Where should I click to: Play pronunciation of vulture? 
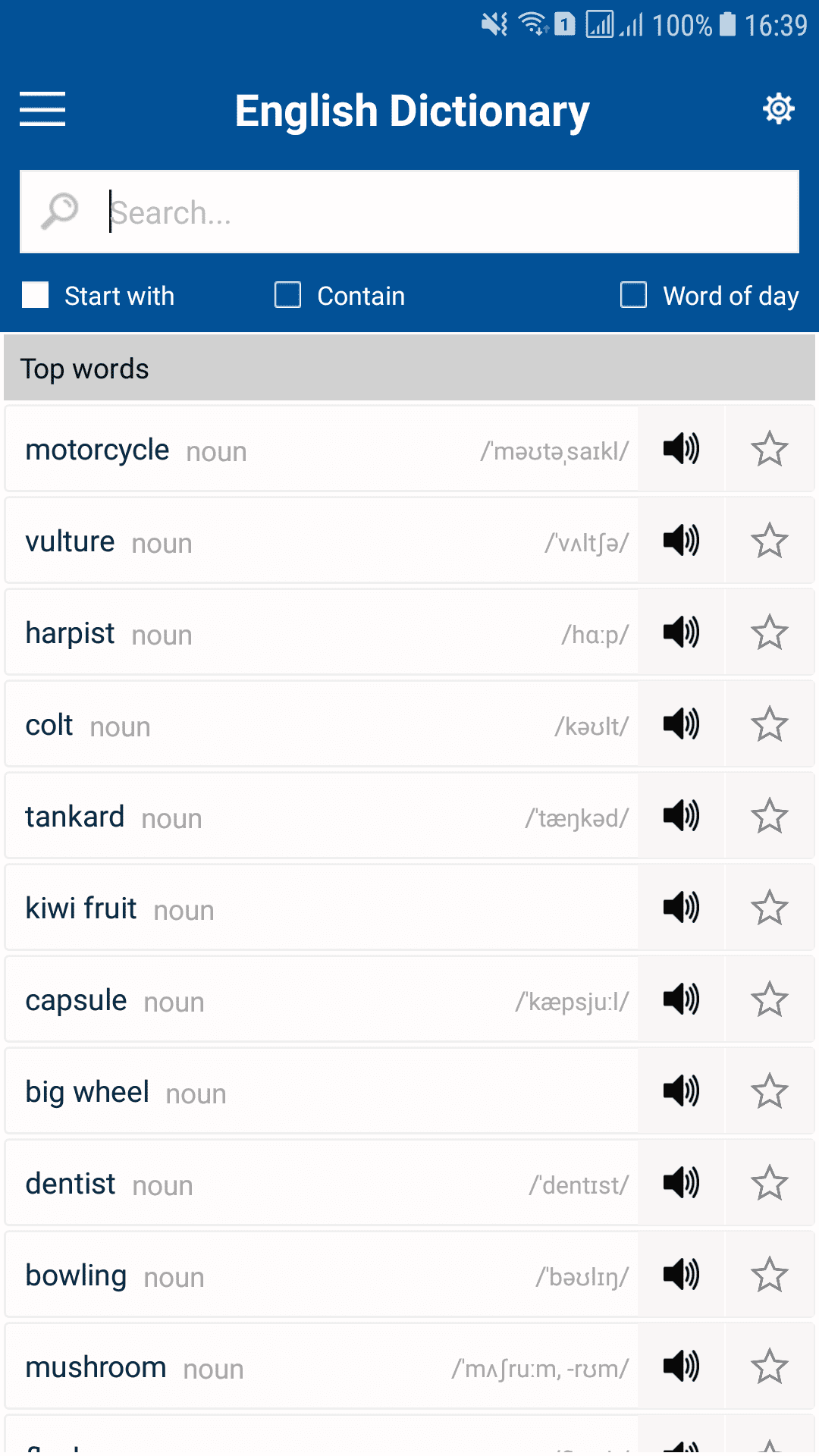point(681,541)
